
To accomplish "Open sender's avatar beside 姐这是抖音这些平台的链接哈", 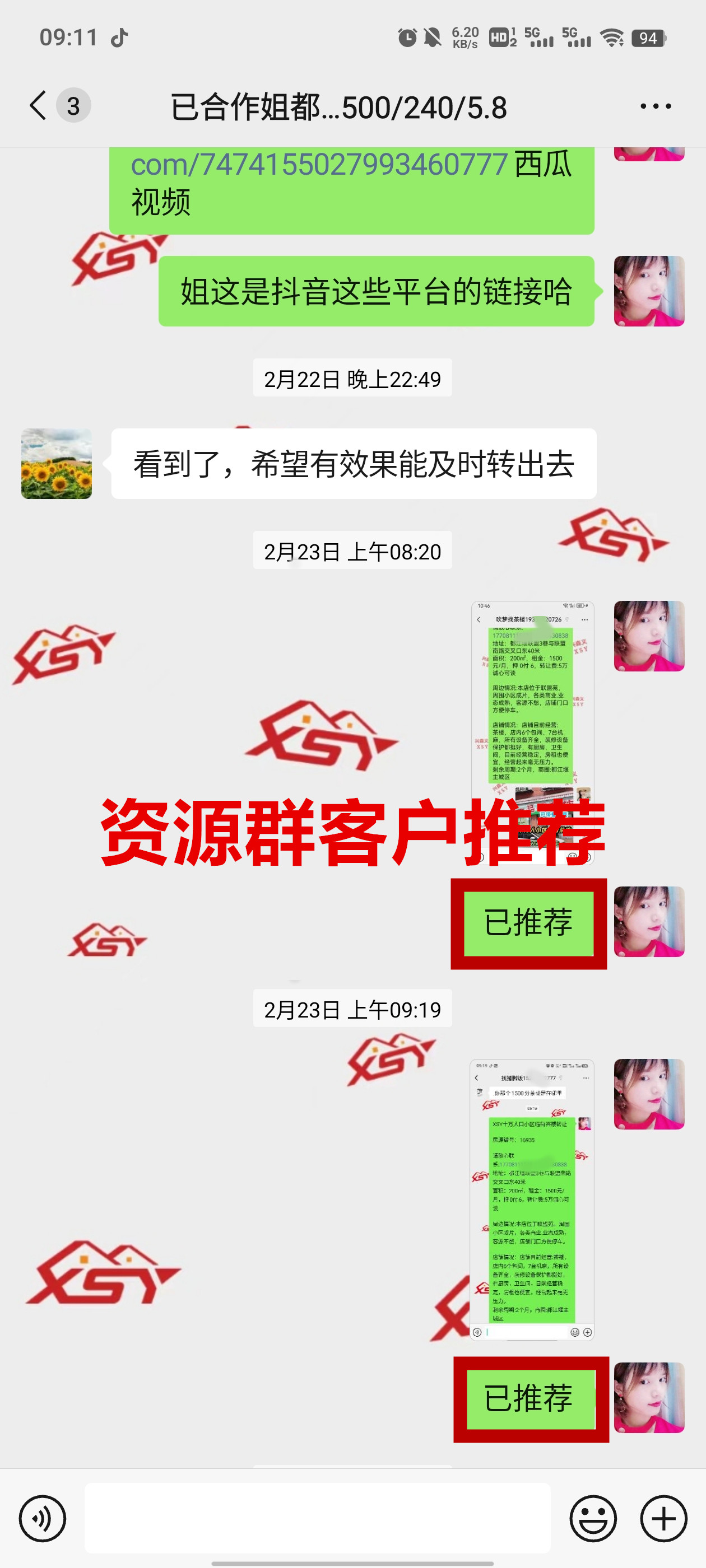I will tap(649, 291).
